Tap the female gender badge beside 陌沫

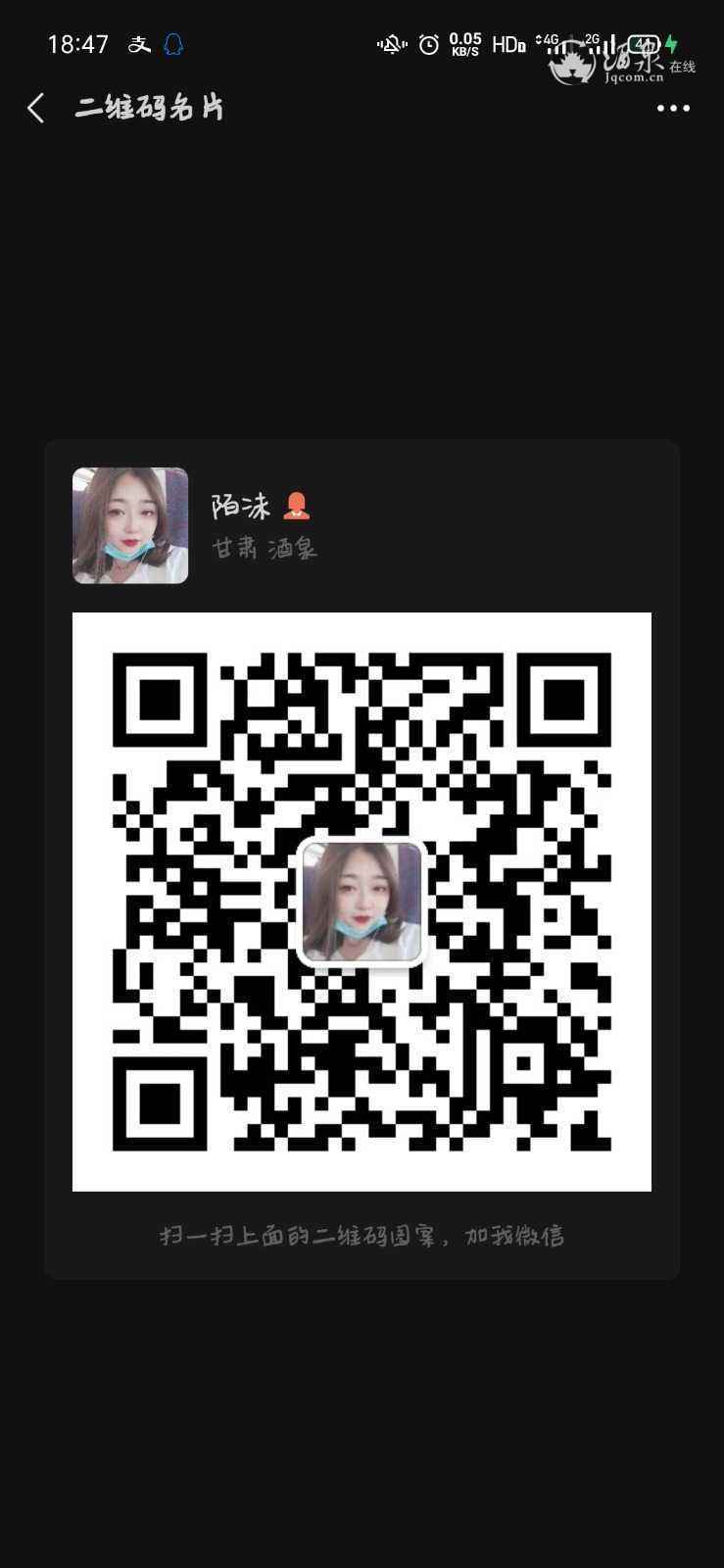tap(297, 505)
